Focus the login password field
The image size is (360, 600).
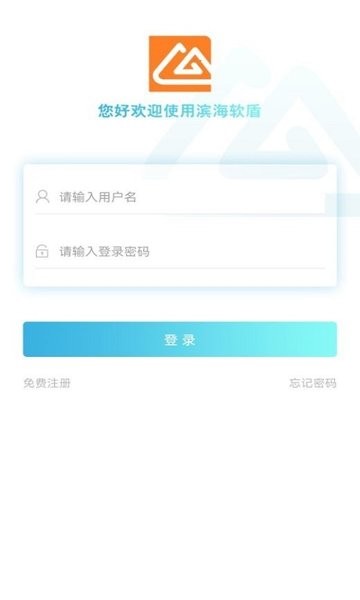(180, 251)
